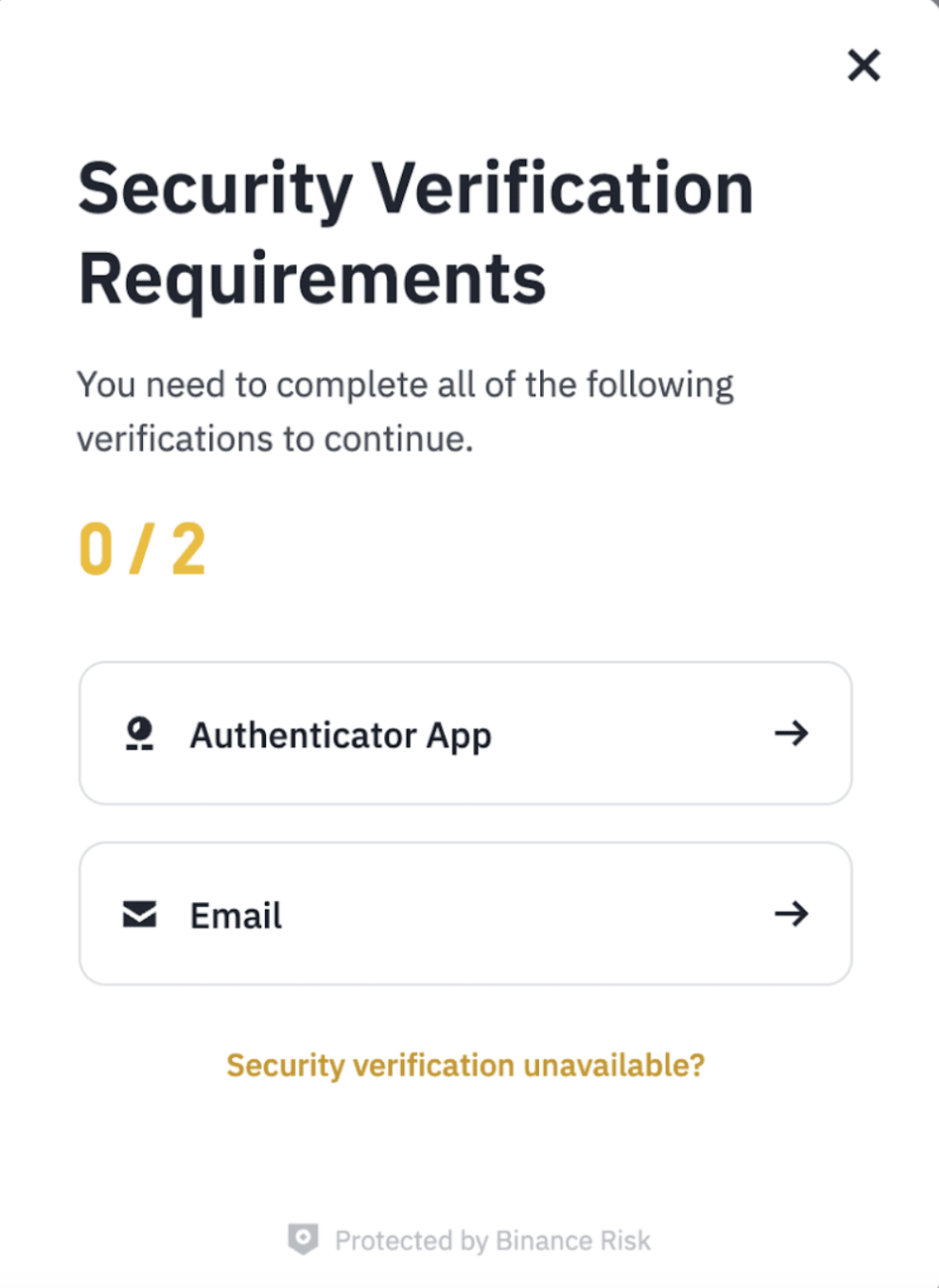Close the security verification dialog
939x1288 pixels.
(x=864, y=65)
